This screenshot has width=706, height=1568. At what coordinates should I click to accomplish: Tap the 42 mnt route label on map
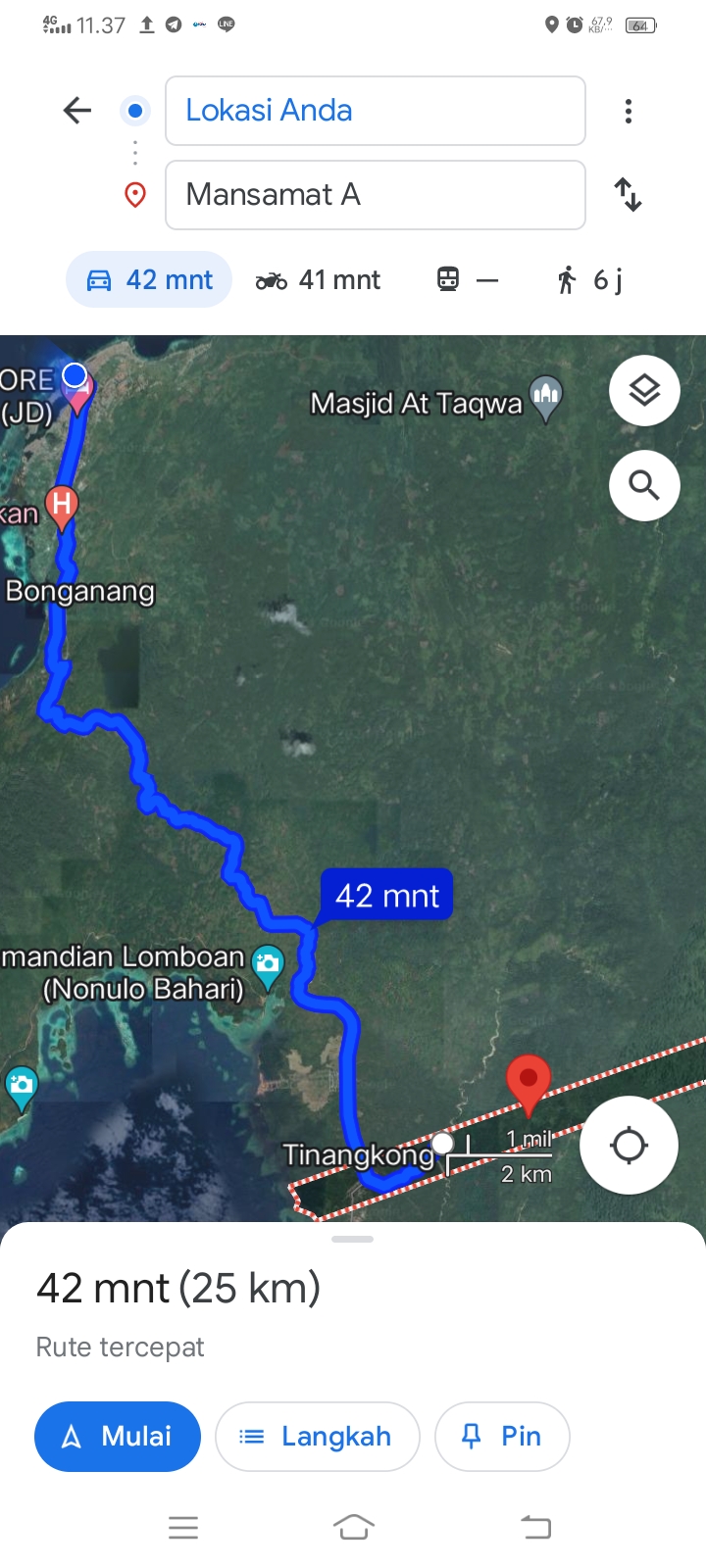(x=387, y=895)
